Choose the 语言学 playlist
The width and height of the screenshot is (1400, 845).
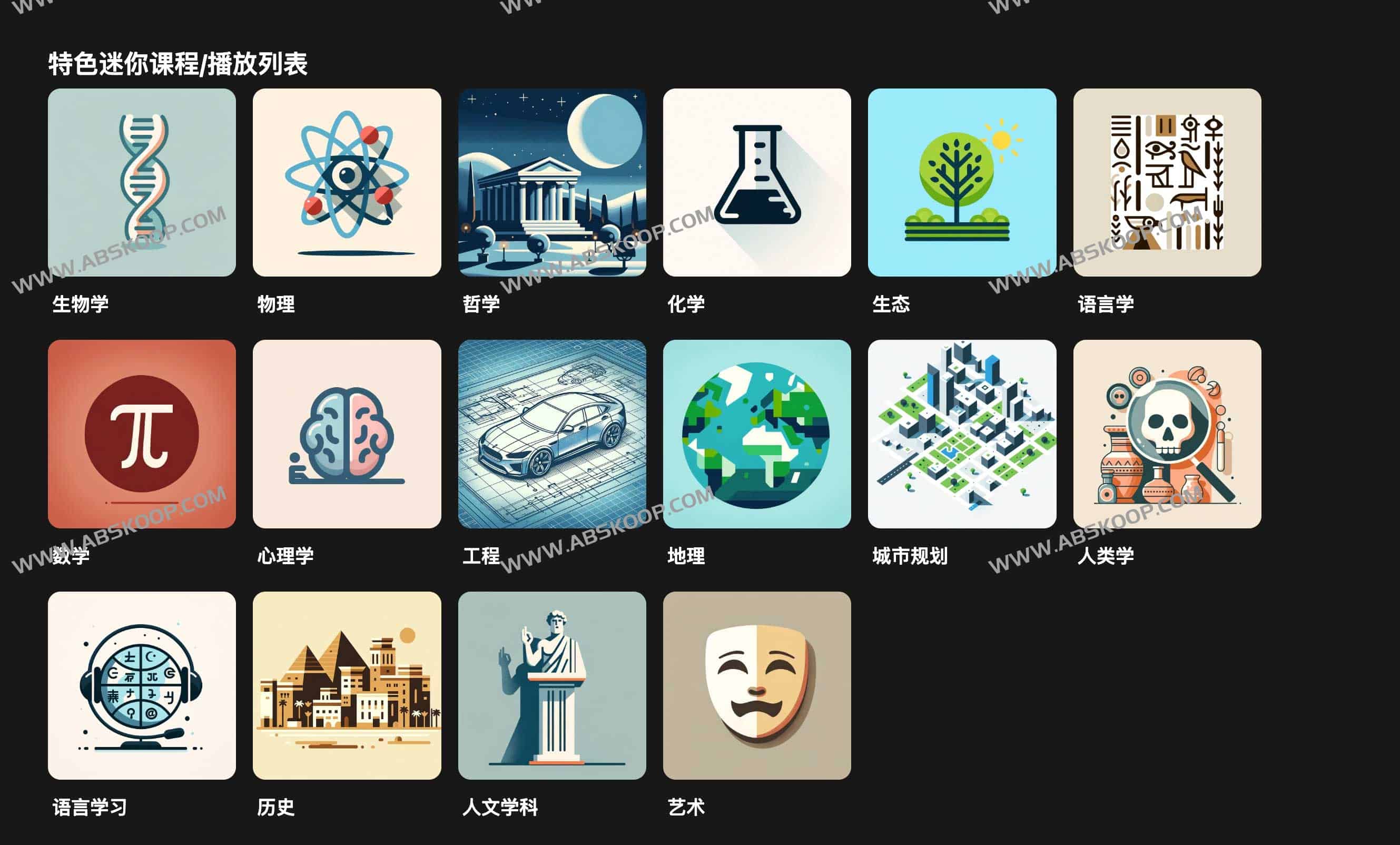[1167, 182]
